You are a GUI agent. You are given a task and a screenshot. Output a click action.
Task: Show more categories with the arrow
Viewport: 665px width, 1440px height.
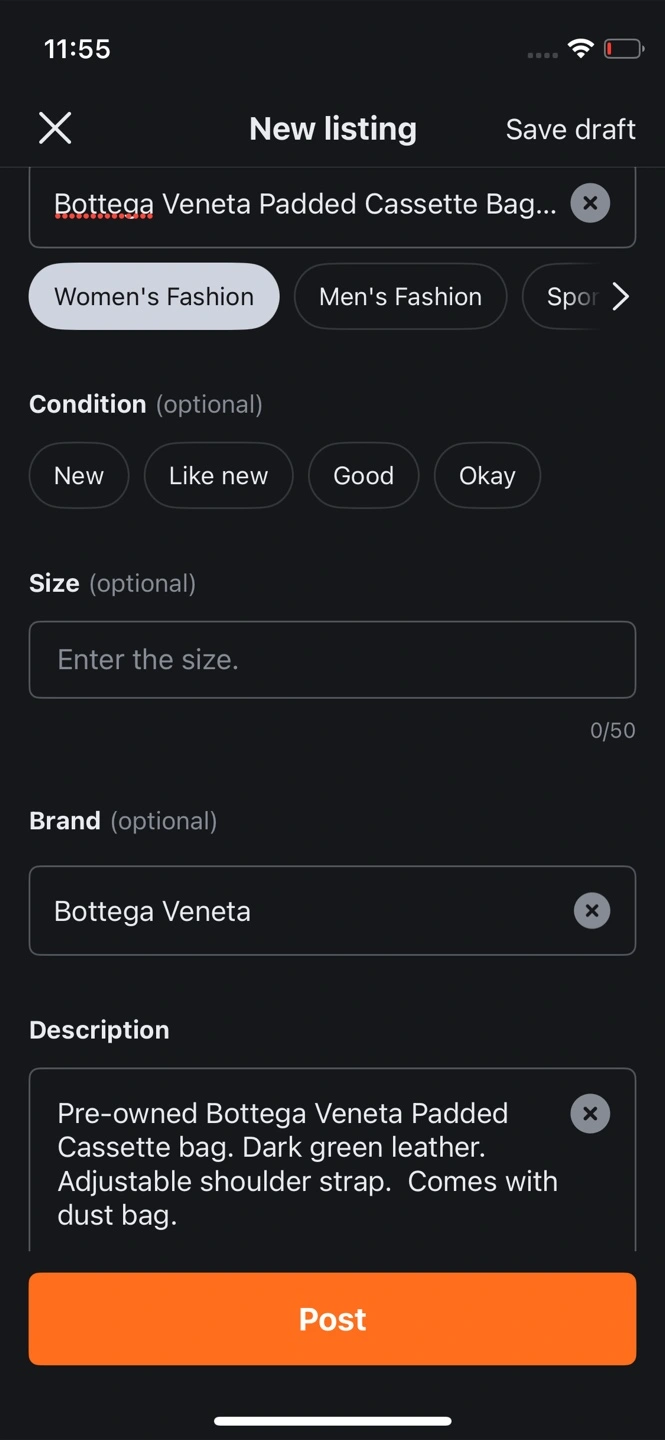[x=620, y=296]
